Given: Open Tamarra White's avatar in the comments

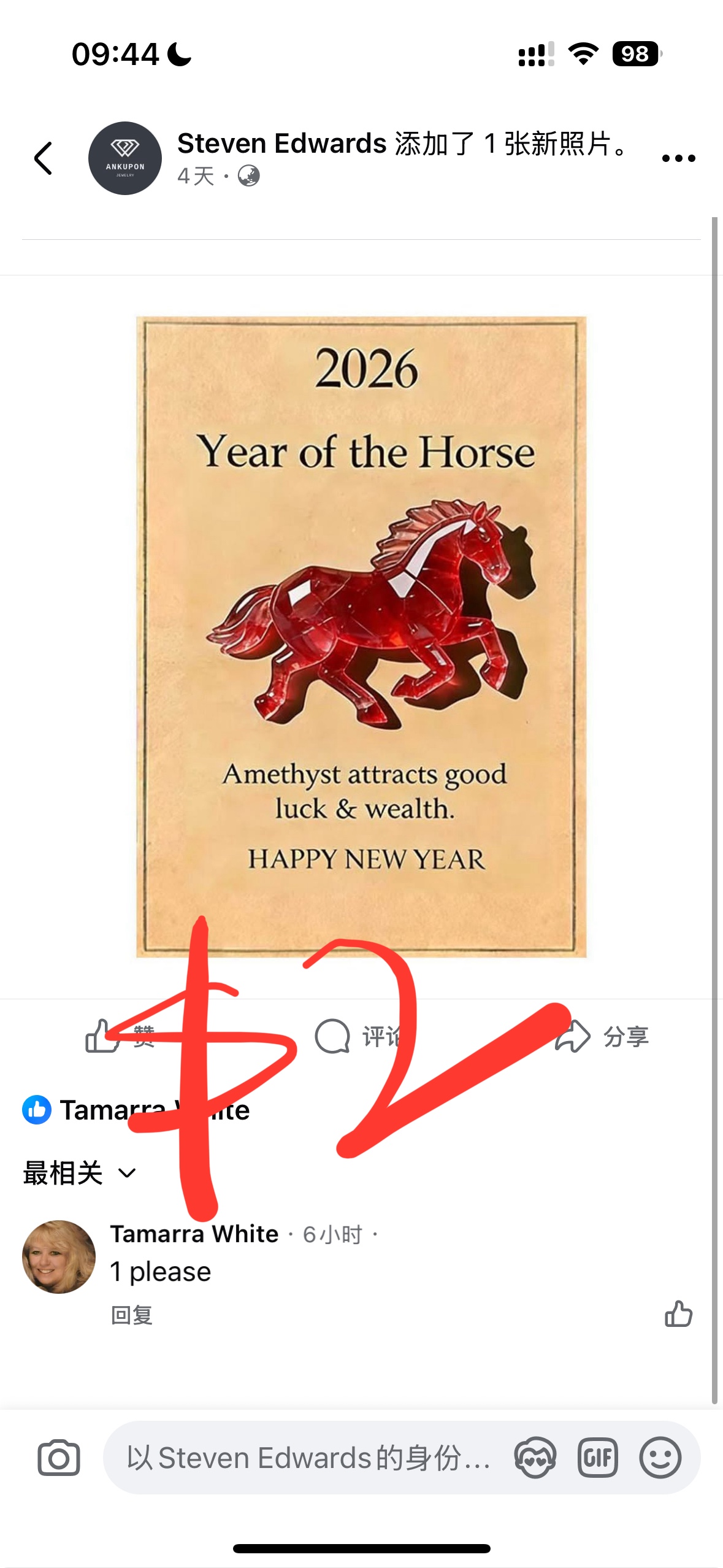Looking at the screenshot, I should click(x=59, y=1257).
